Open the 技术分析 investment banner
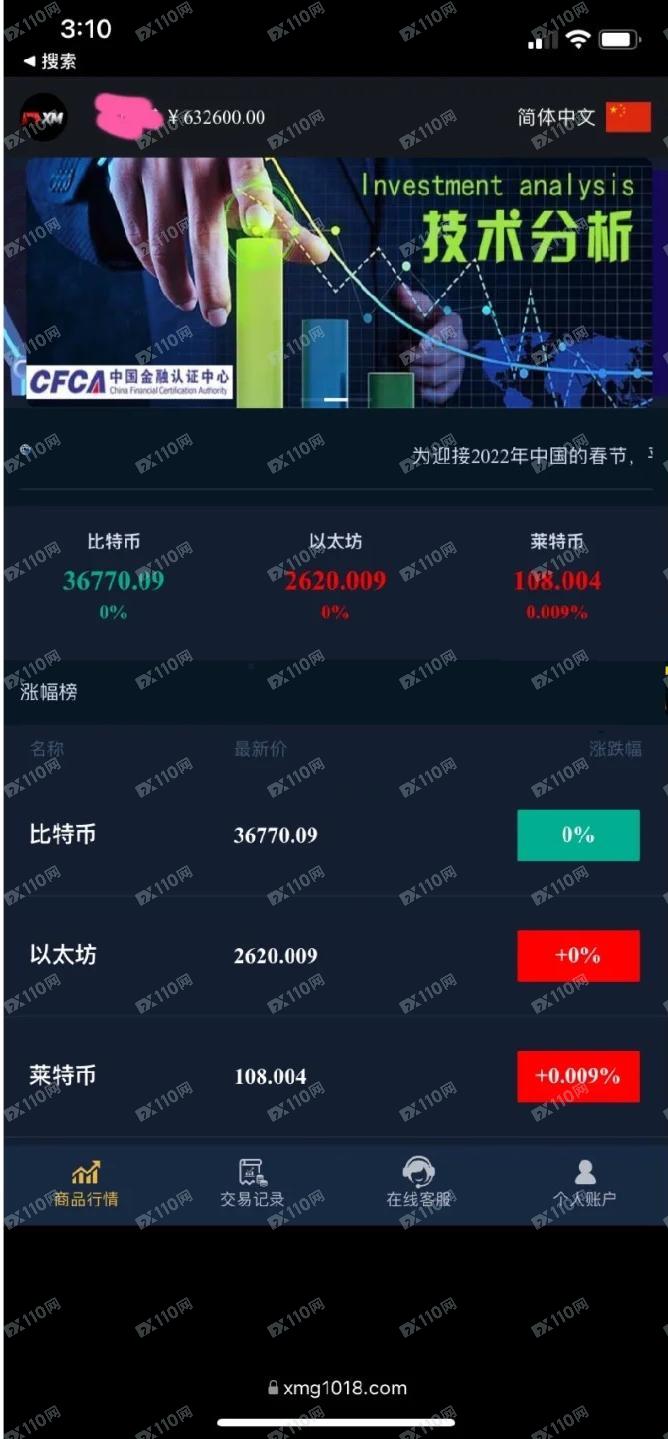668x1439 pixels. [x=334, y=283]
